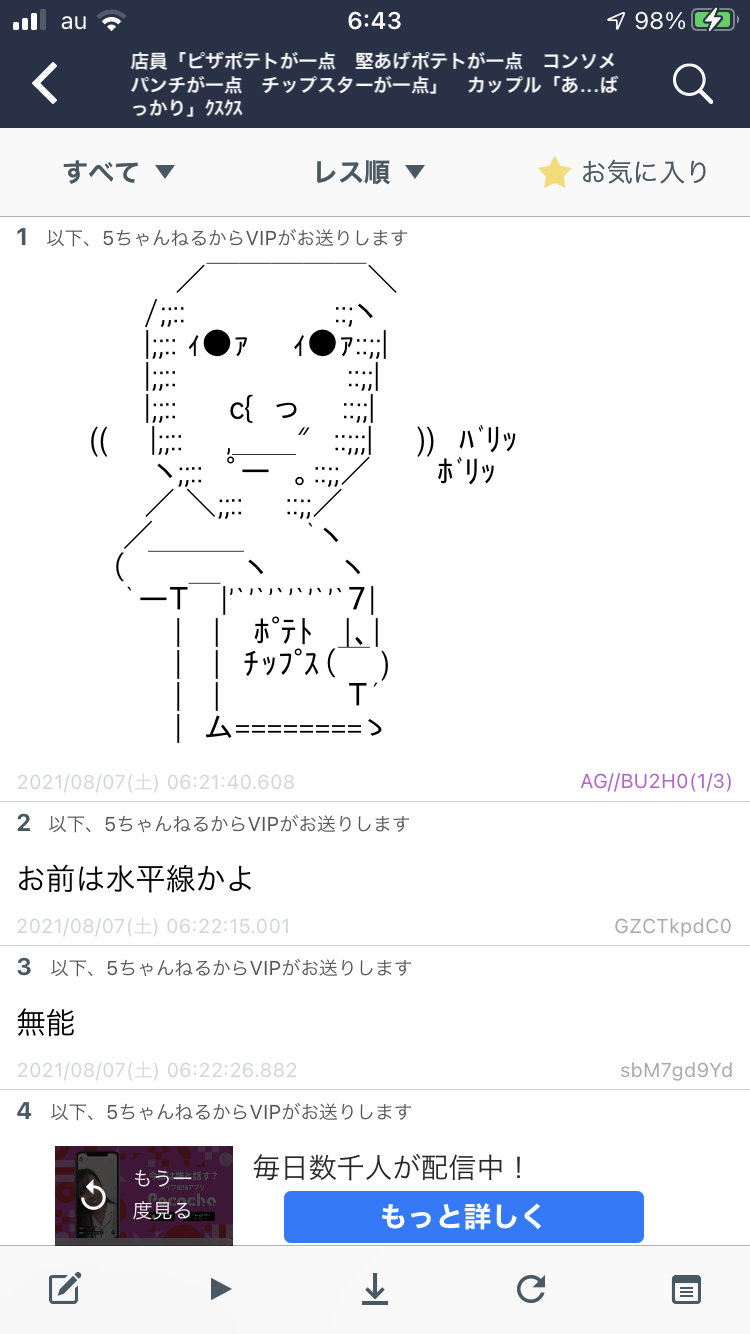
Task: Expand the すべて filter dropdown
Action: click(119, 172)
